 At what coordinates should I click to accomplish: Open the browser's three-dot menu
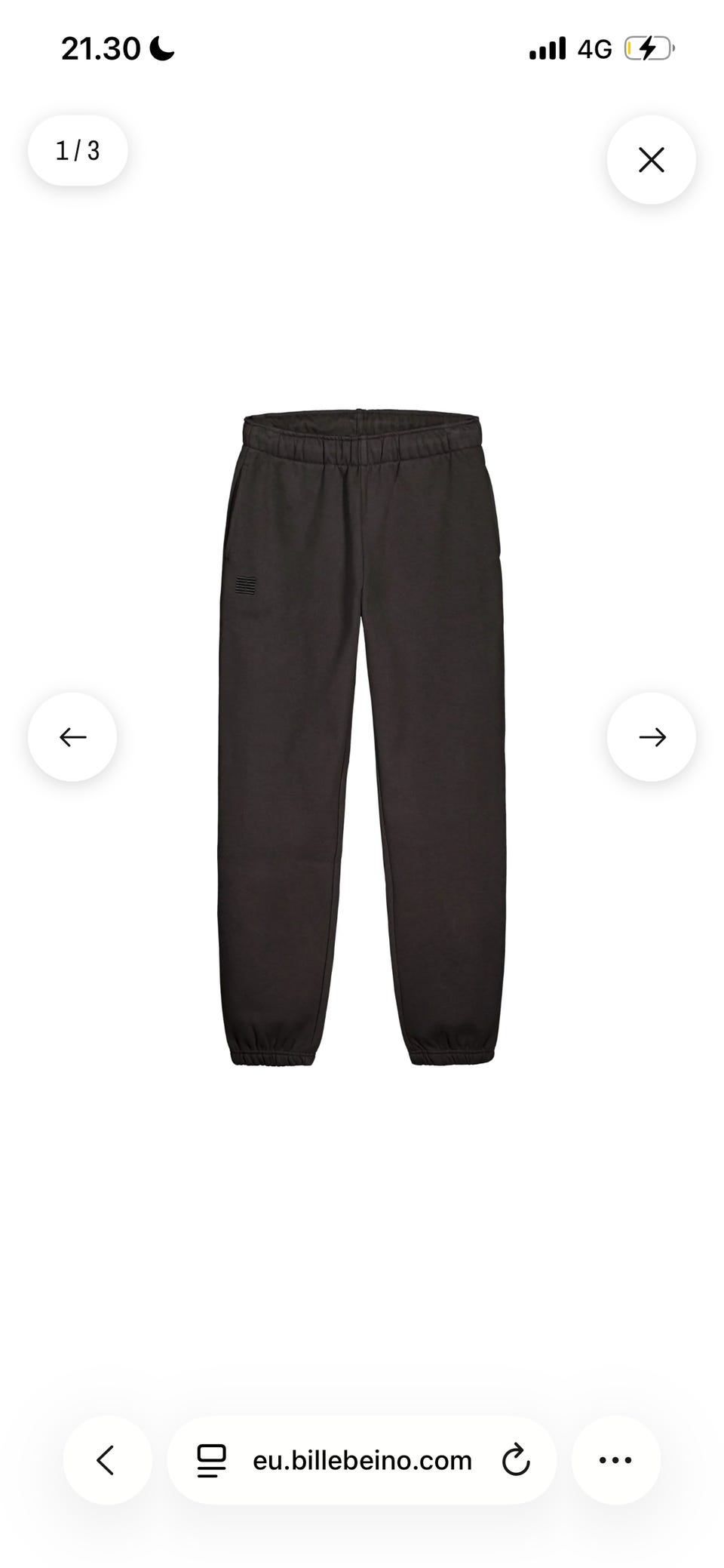[615, 1460]
